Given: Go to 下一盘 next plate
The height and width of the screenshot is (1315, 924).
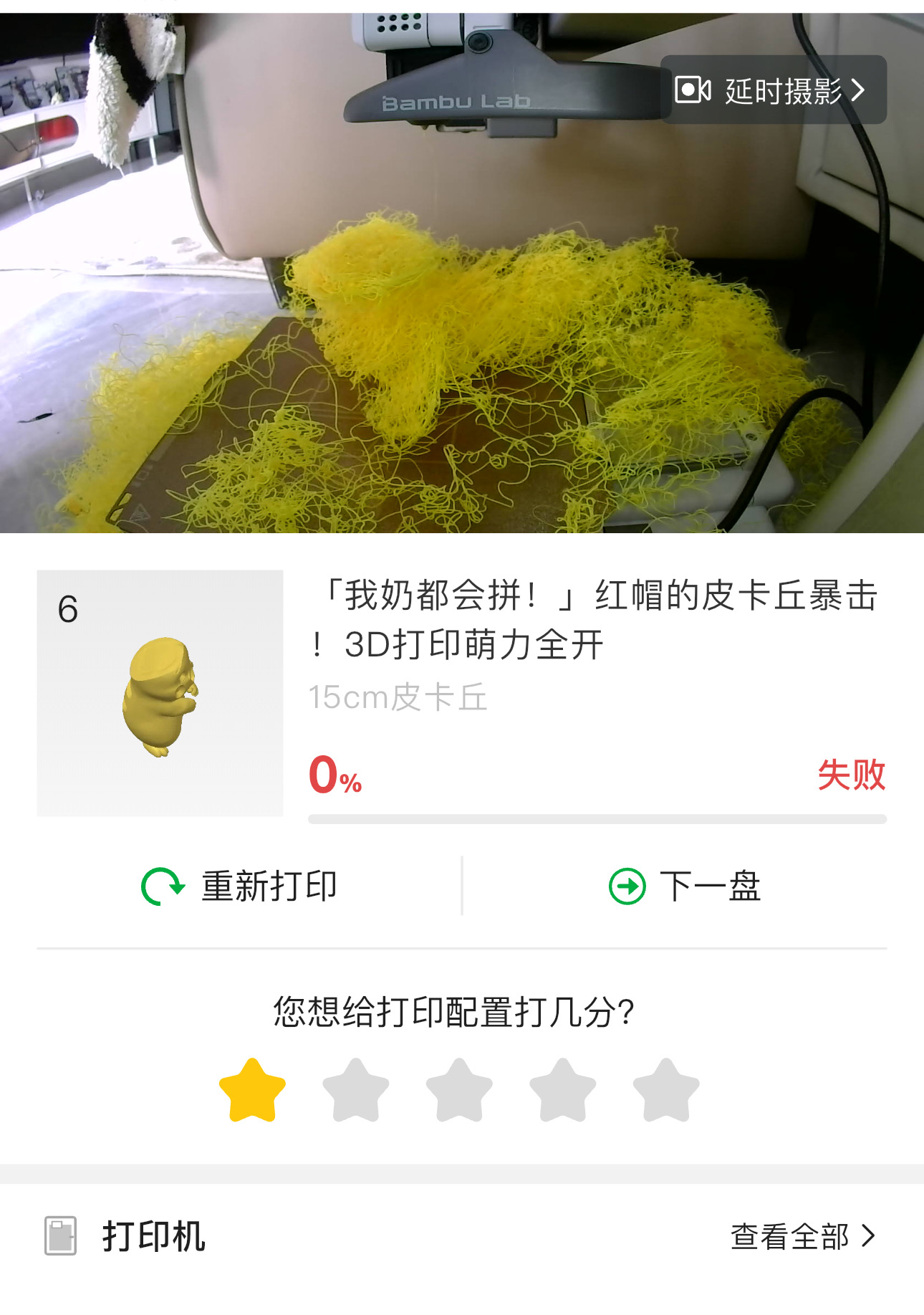Looking at the screenshot, I should point(685,886).
